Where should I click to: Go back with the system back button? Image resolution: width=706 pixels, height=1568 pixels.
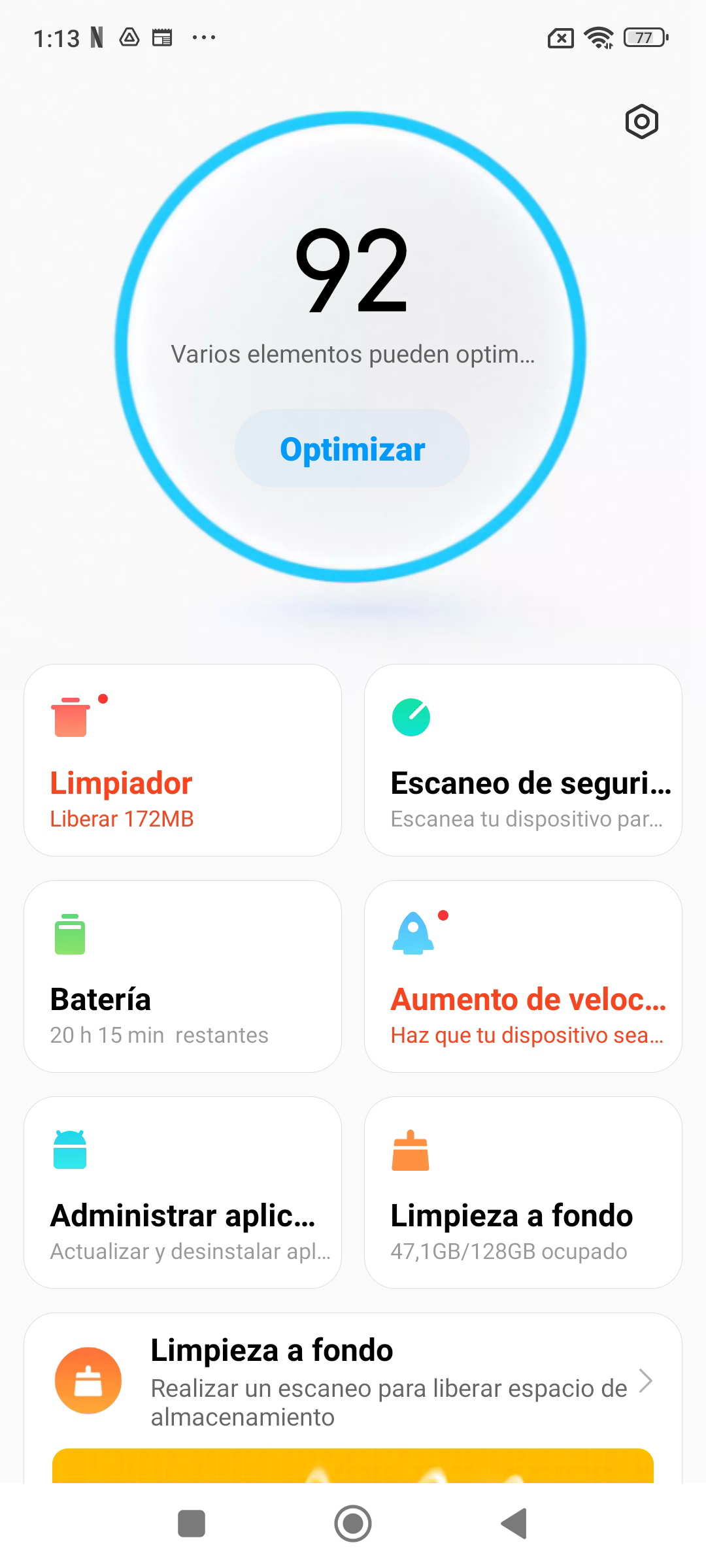514,1524
